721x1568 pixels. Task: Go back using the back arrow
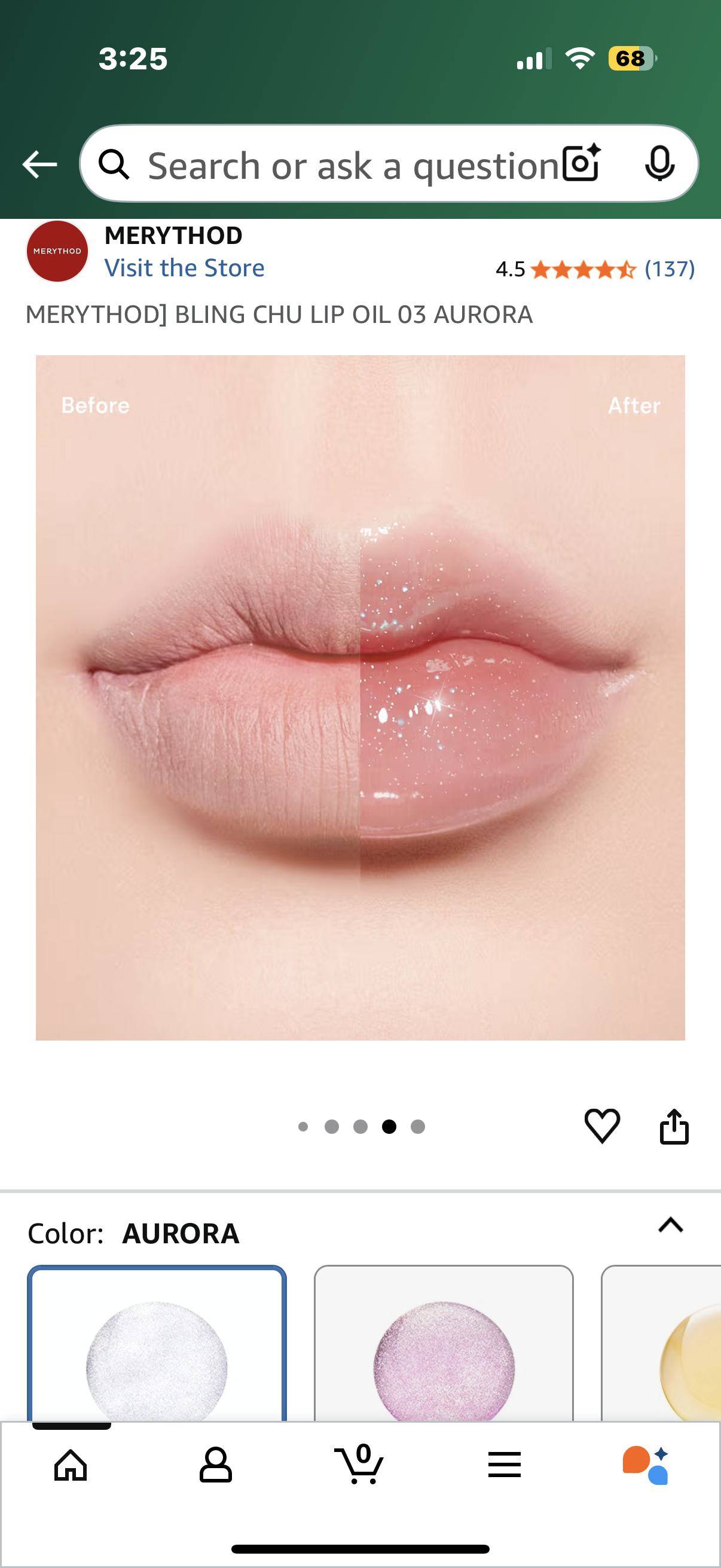pyautogui.click(x=38, y=163)
